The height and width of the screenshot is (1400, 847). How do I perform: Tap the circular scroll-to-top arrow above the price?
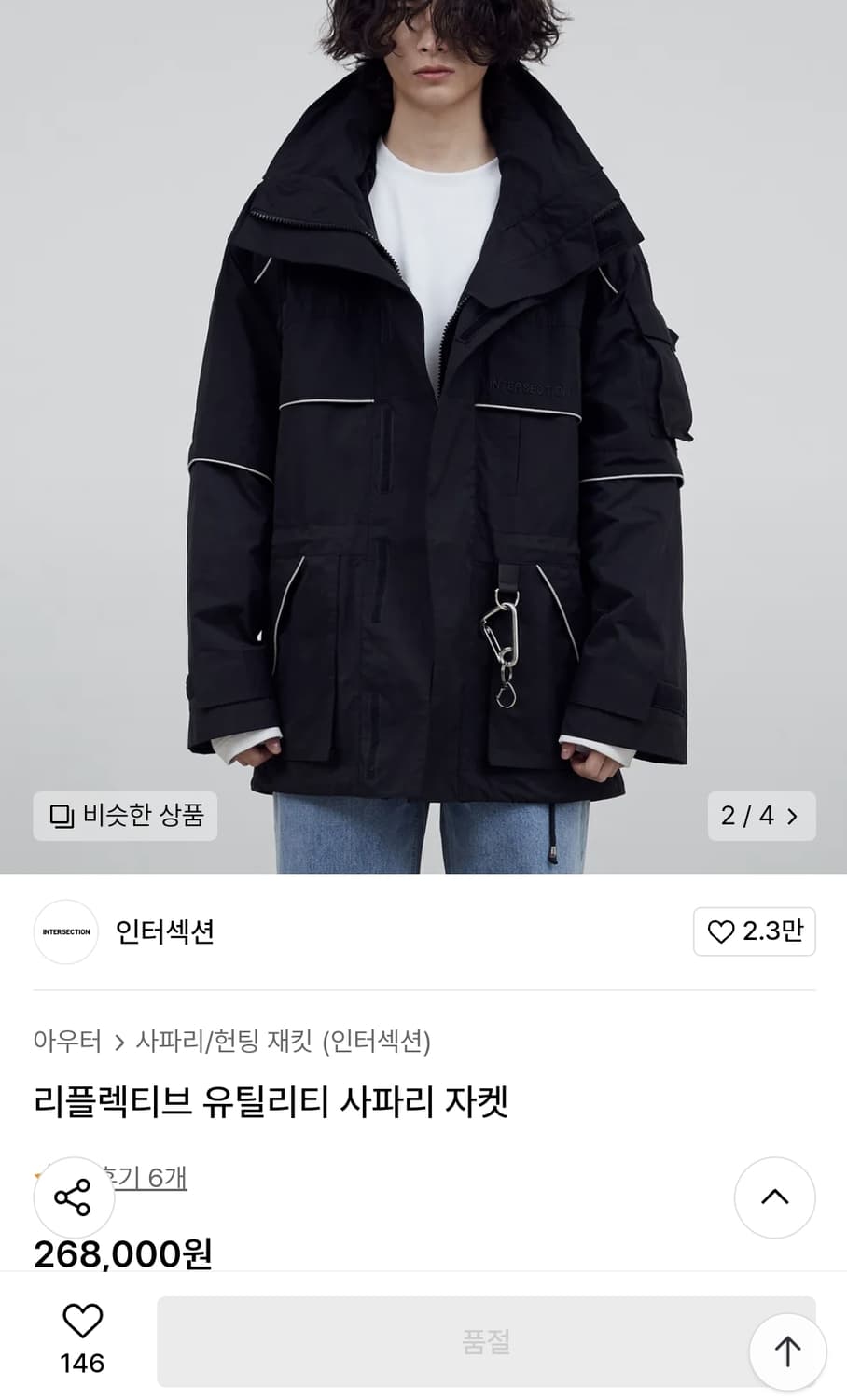(775, 1197)
